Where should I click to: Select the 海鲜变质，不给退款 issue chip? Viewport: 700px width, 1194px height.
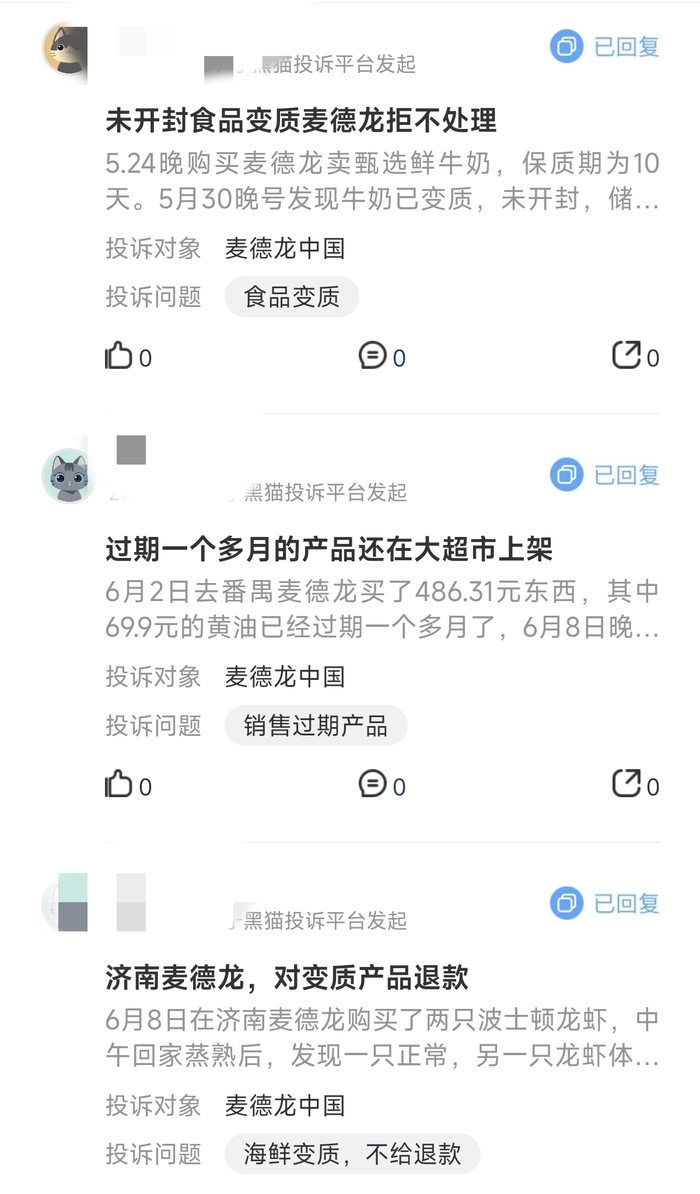coord(352,1154)
